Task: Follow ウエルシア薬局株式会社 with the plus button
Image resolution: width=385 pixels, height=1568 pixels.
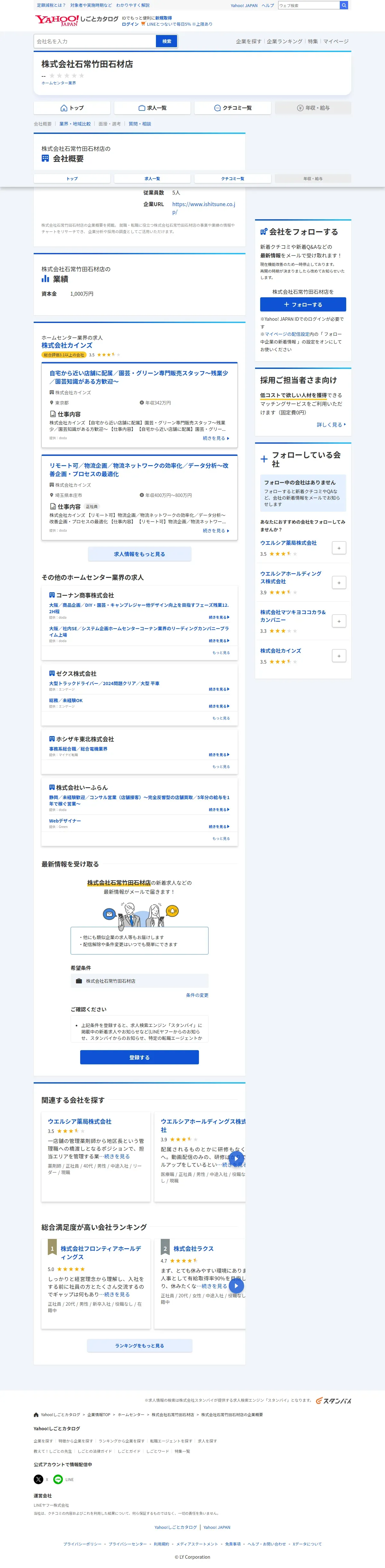Action: (339, 548)
